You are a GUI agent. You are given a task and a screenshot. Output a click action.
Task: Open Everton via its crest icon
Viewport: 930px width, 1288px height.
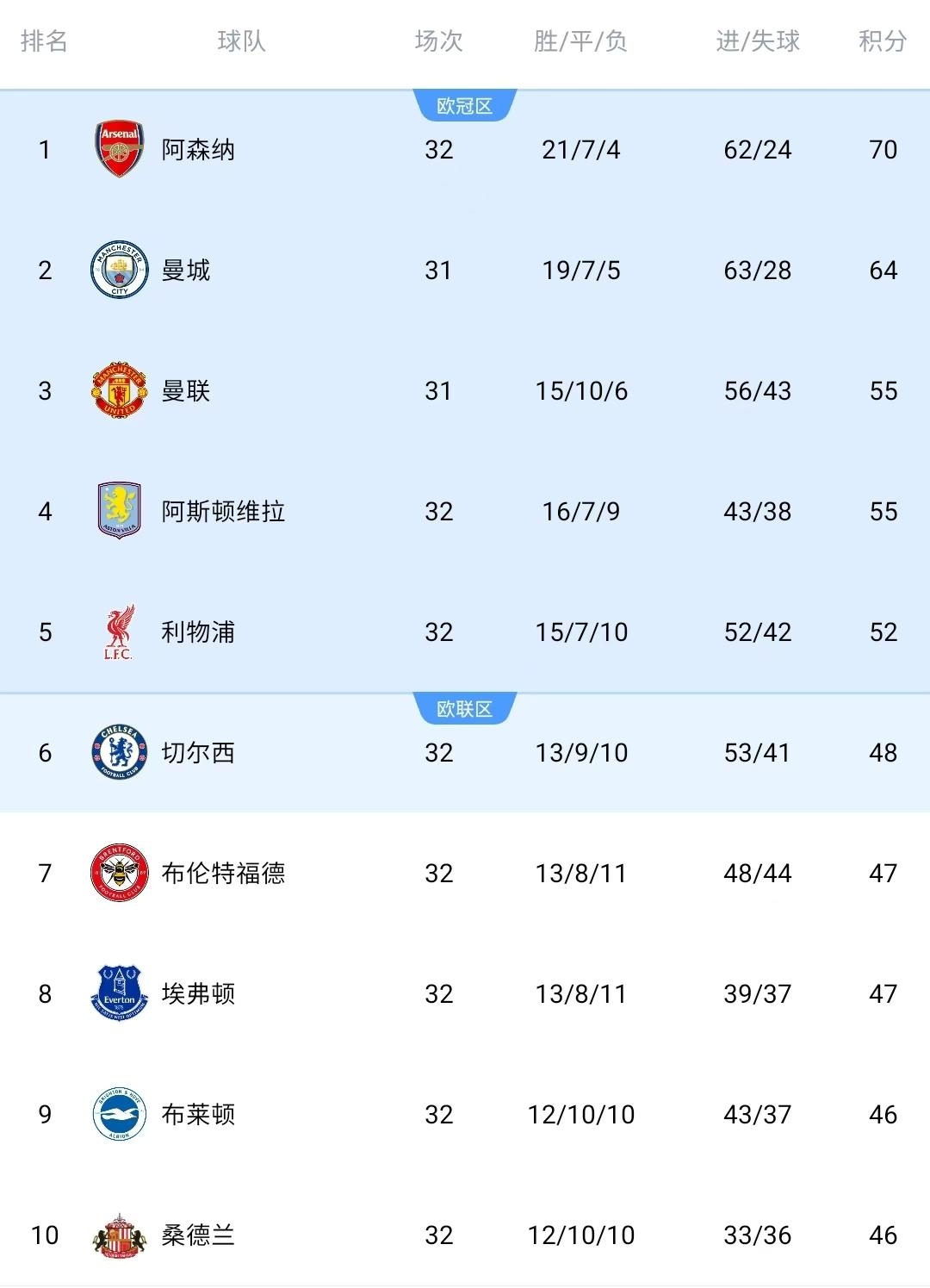tap(119, 993)
